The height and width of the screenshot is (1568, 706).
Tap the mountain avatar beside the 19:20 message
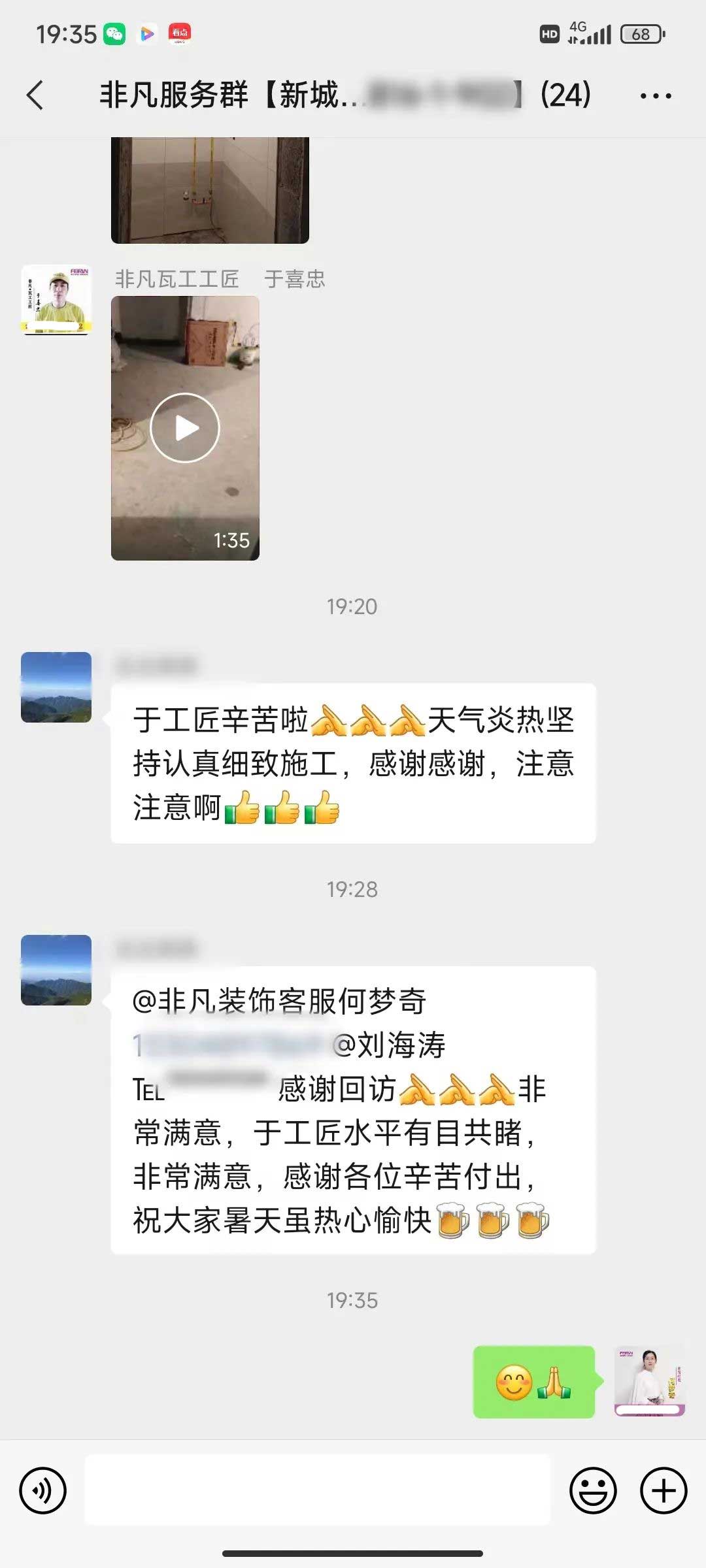coord(56,687)
